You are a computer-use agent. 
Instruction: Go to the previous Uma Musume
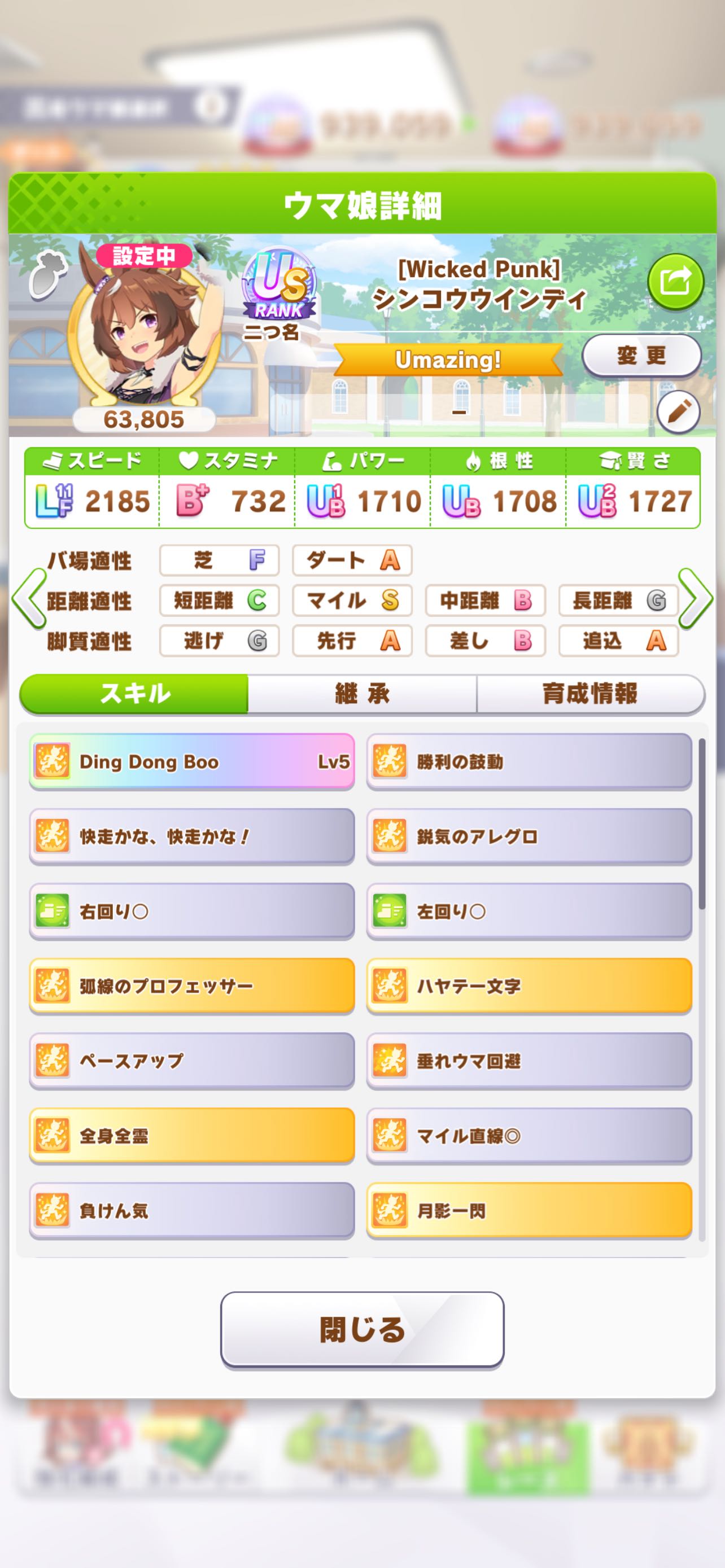pos(29,599)
